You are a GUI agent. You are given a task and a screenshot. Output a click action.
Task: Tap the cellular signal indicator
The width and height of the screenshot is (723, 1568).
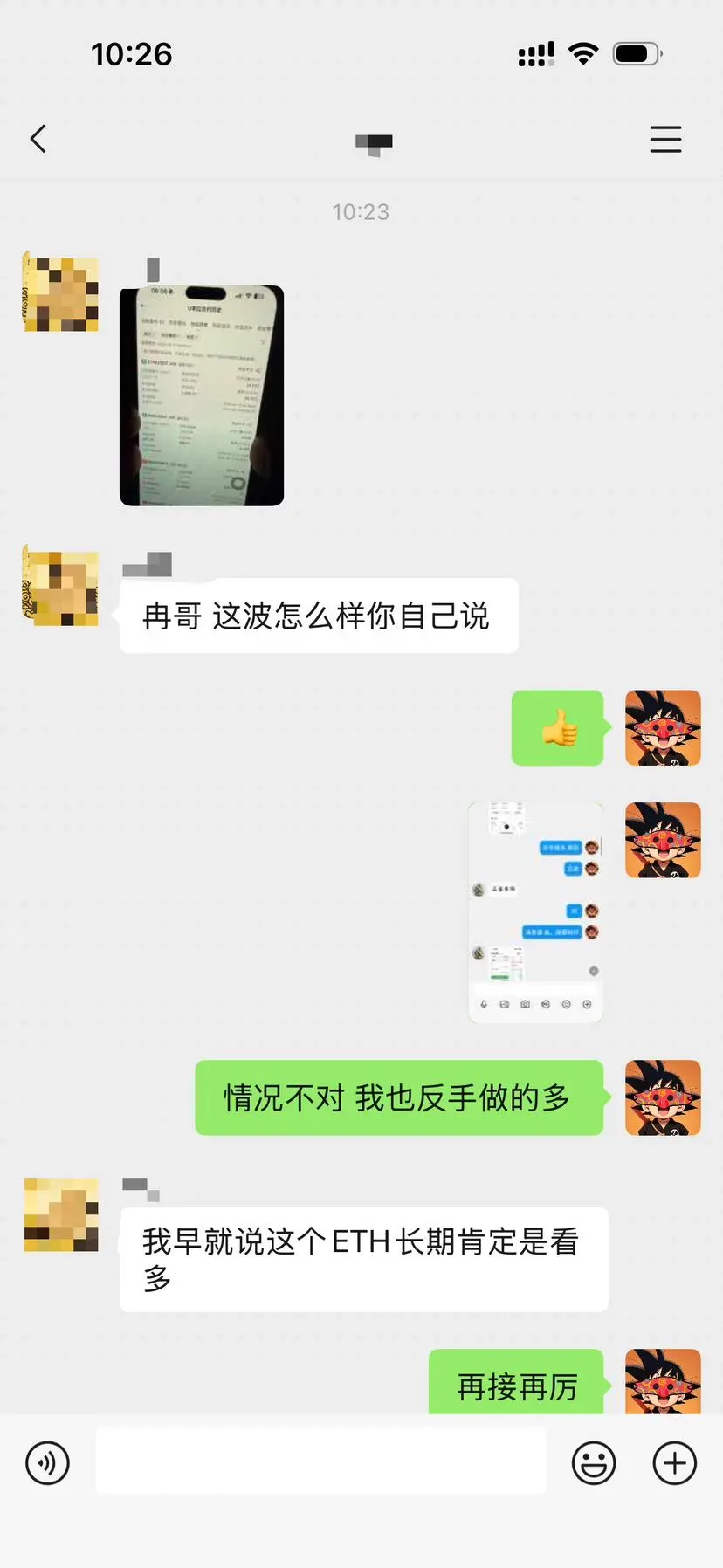535,53
